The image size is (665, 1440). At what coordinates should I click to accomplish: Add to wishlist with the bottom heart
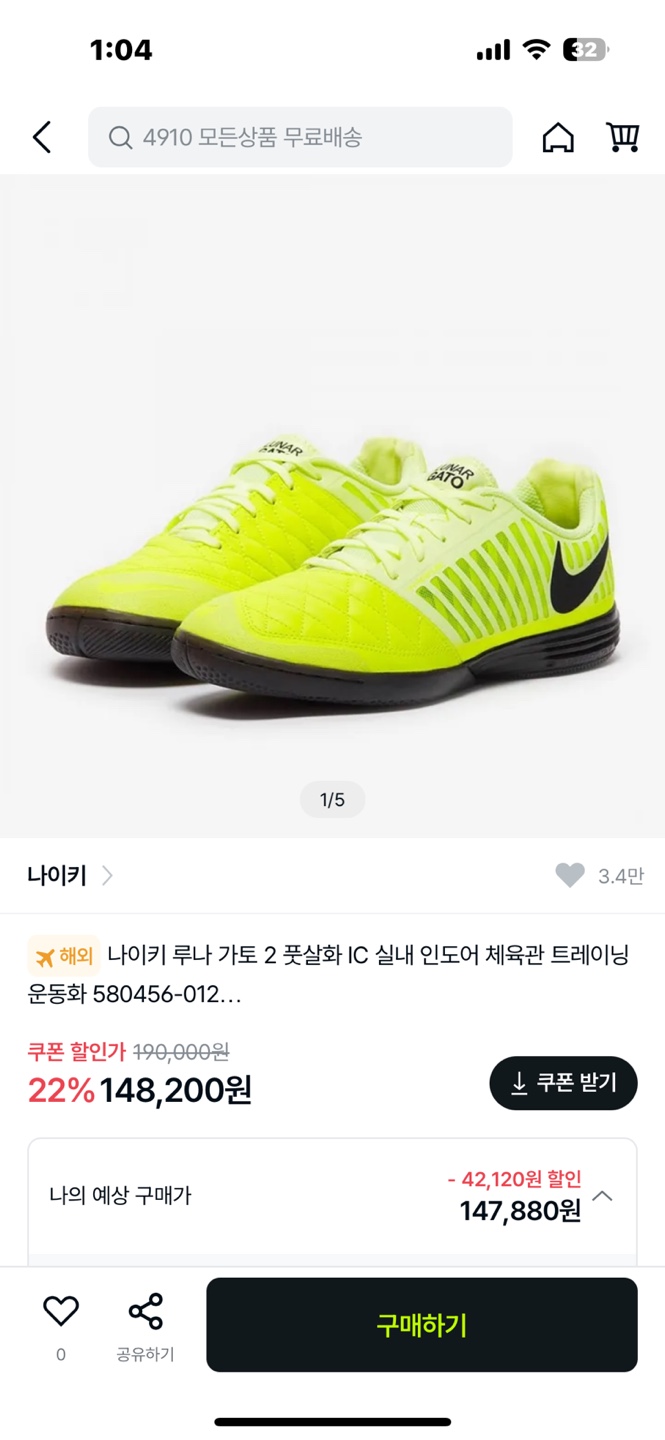[61, 1311]
